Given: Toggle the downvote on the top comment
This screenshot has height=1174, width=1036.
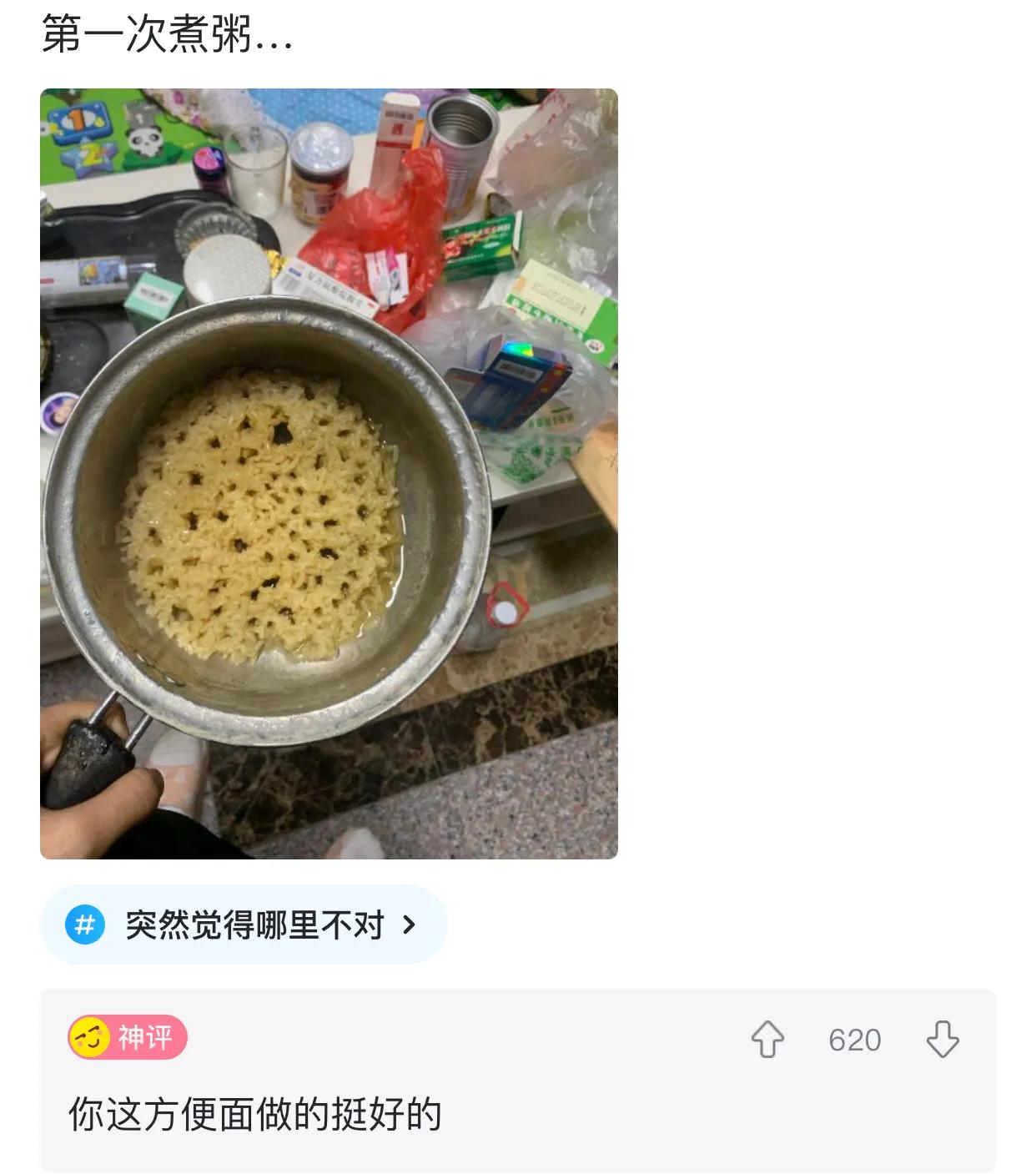Looking at the screenshot, I should (943, 1039).
